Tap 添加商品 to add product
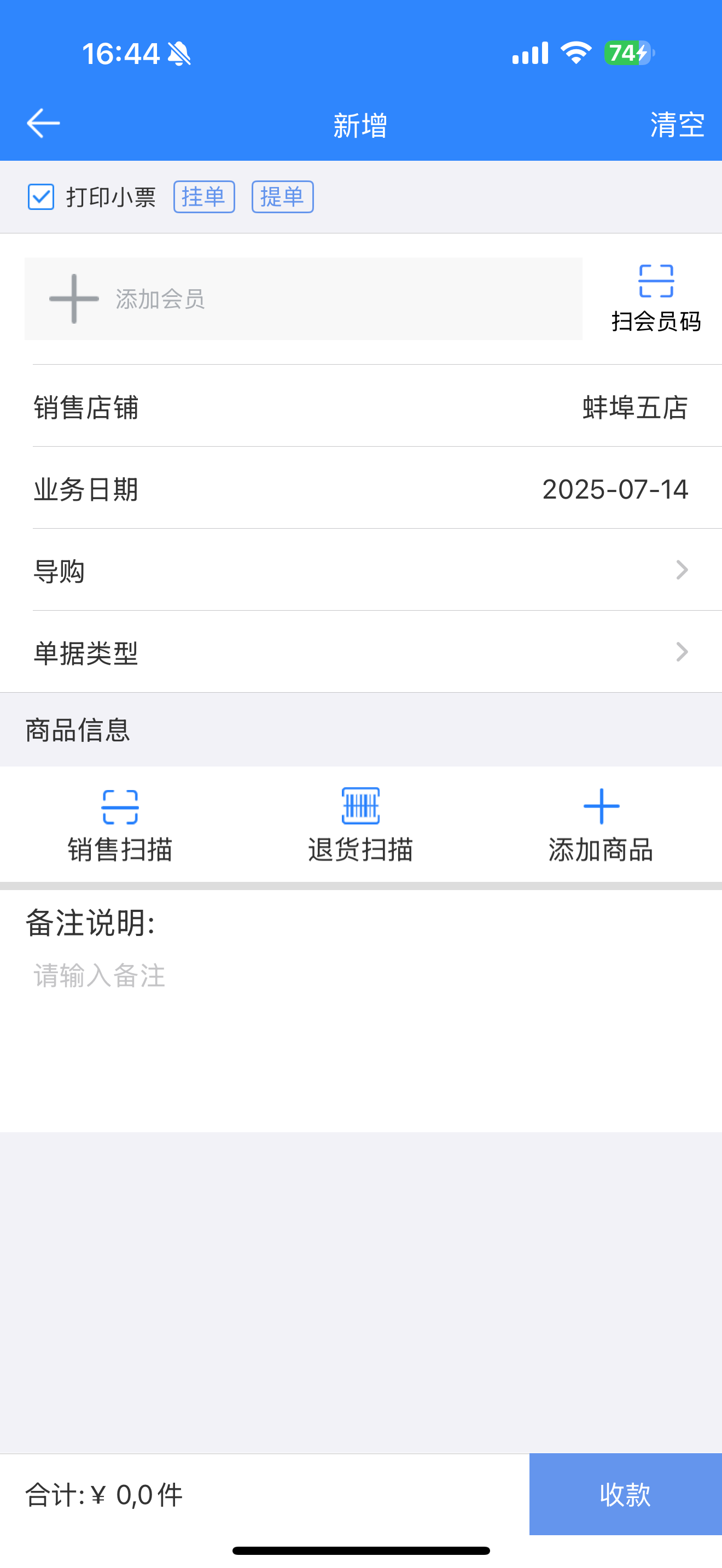 click(601, 826)
